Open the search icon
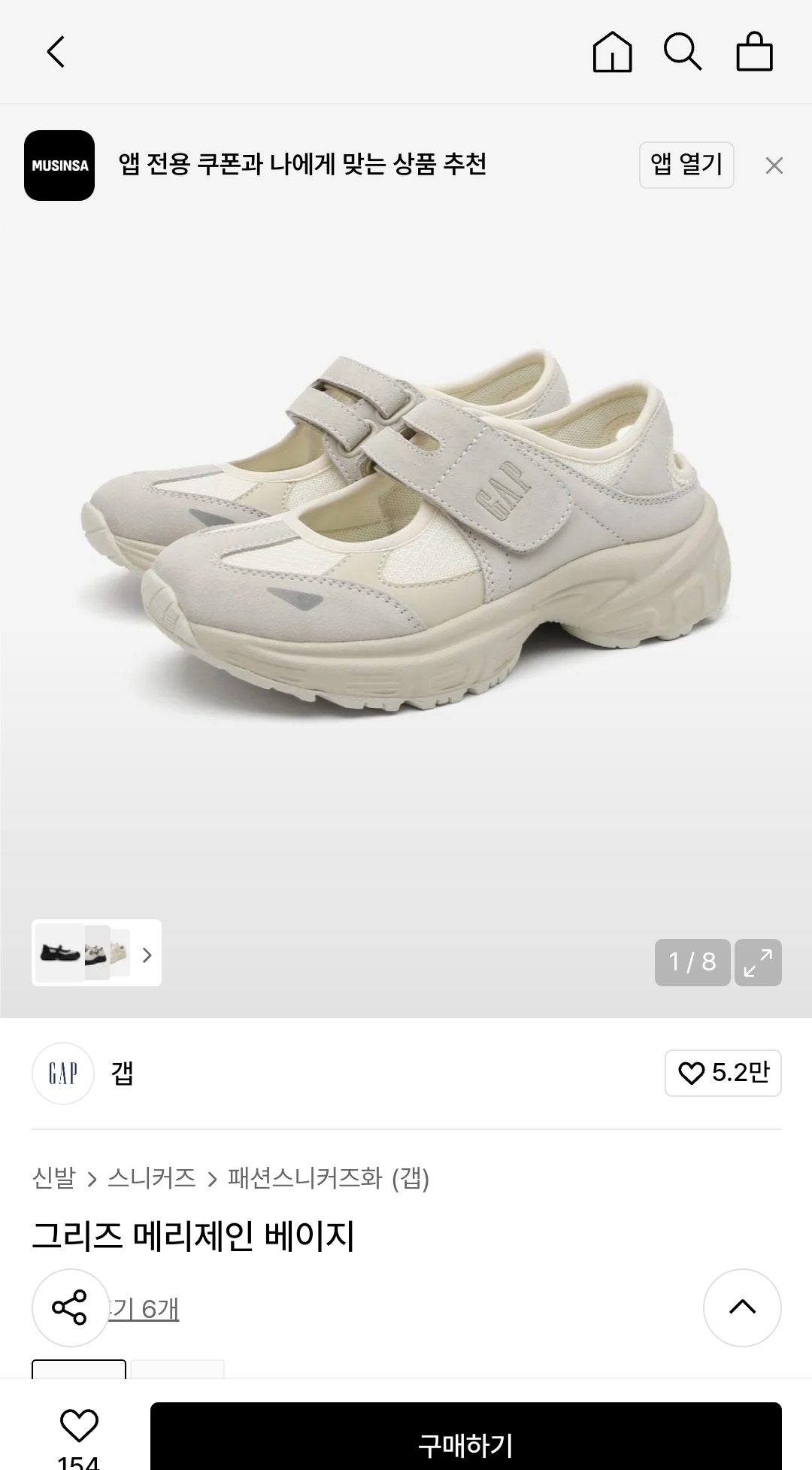The height and width of the screenshot is (1470, 812). (682, 52)
